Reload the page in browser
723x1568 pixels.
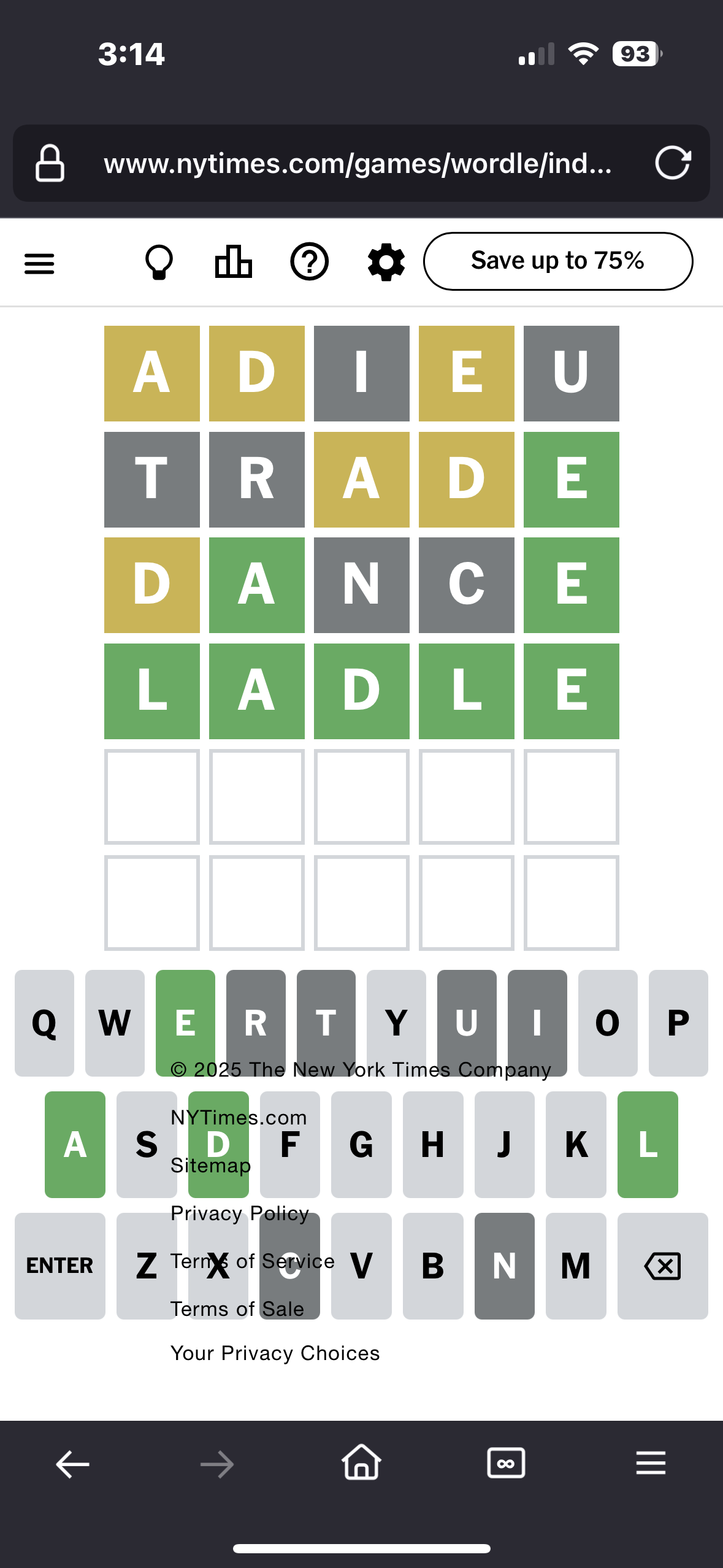673,163
